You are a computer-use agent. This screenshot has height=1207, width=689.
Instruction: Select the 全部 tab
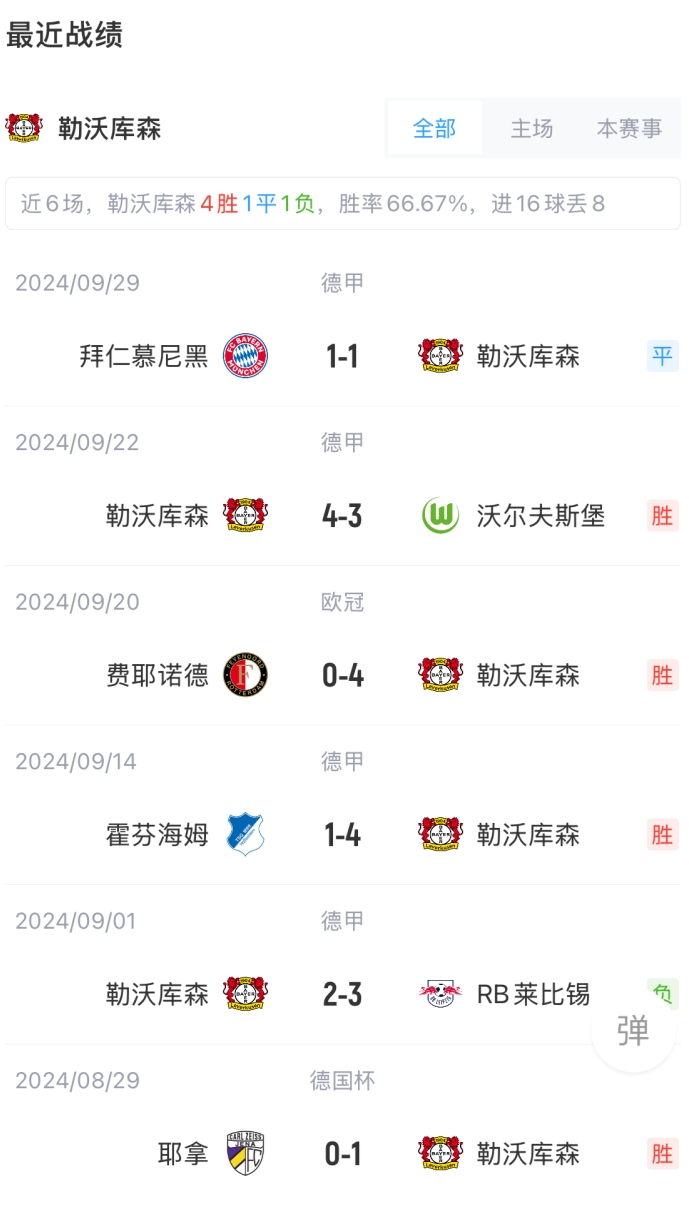click(434, 129)
